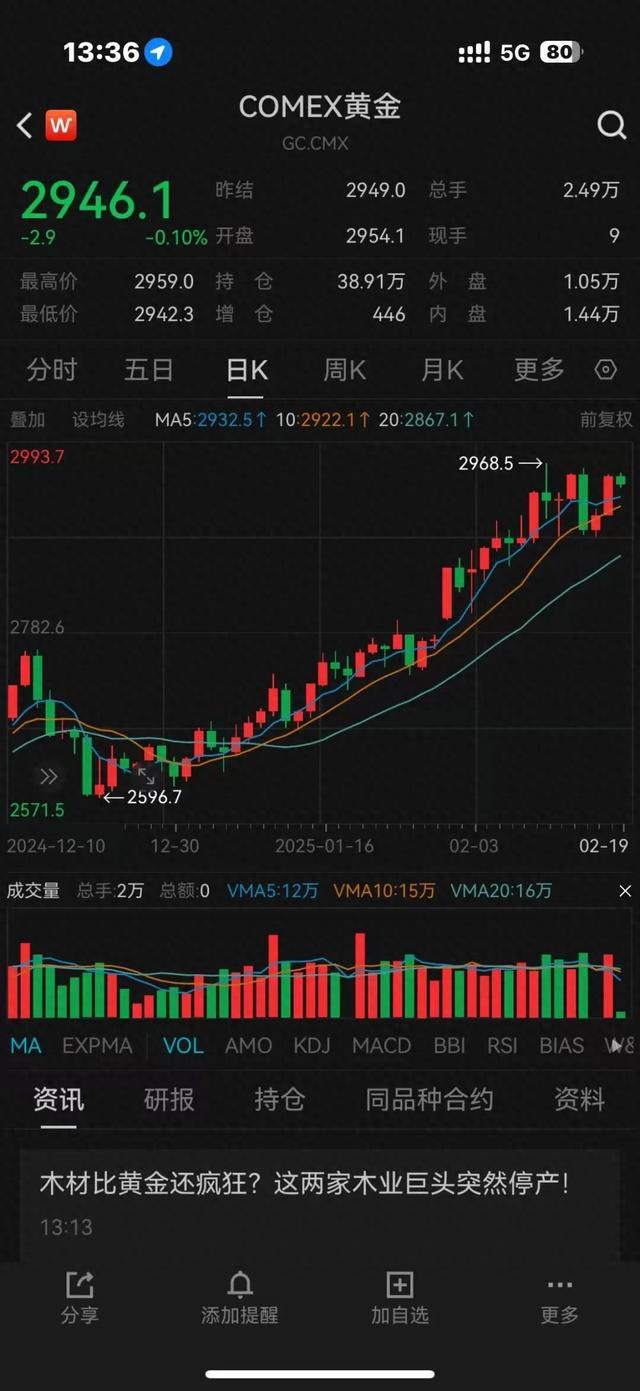This screenshot has height=1391, width=640.
Task: Switch to the 分时 chart tab
Action: [x=52, y=370]
